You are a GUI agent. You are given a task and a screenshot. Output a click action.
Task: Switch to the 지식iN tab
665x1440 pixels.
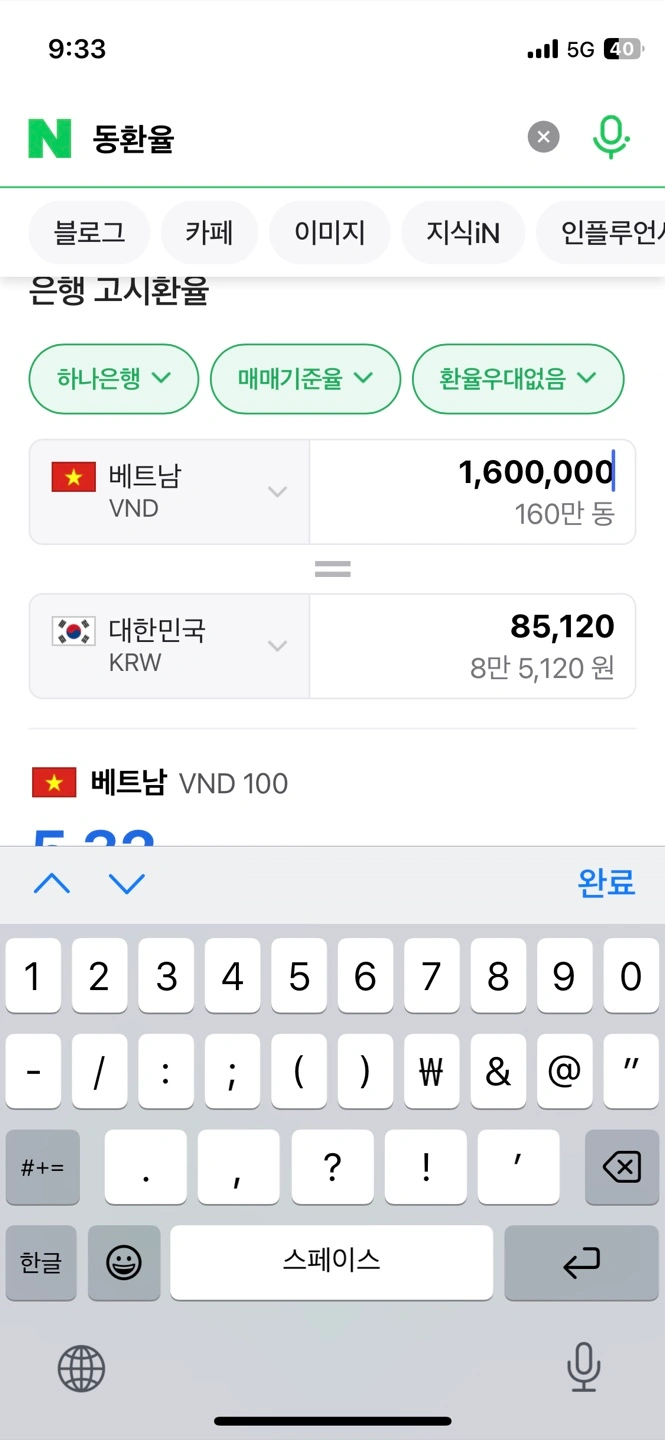(x=463, y=233)
